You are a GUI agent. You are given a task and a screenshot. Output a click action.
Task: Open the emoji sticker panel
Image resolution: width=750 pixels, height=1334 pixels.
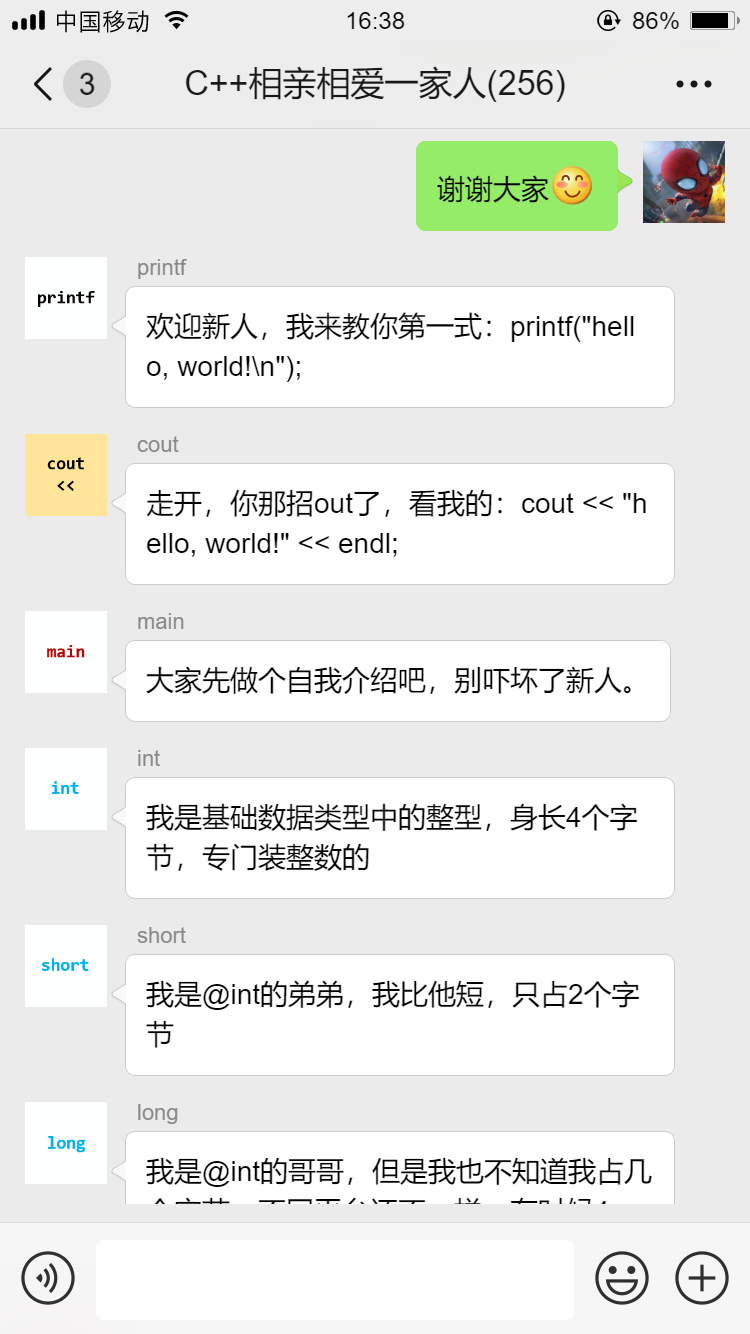click(622, 1278)
